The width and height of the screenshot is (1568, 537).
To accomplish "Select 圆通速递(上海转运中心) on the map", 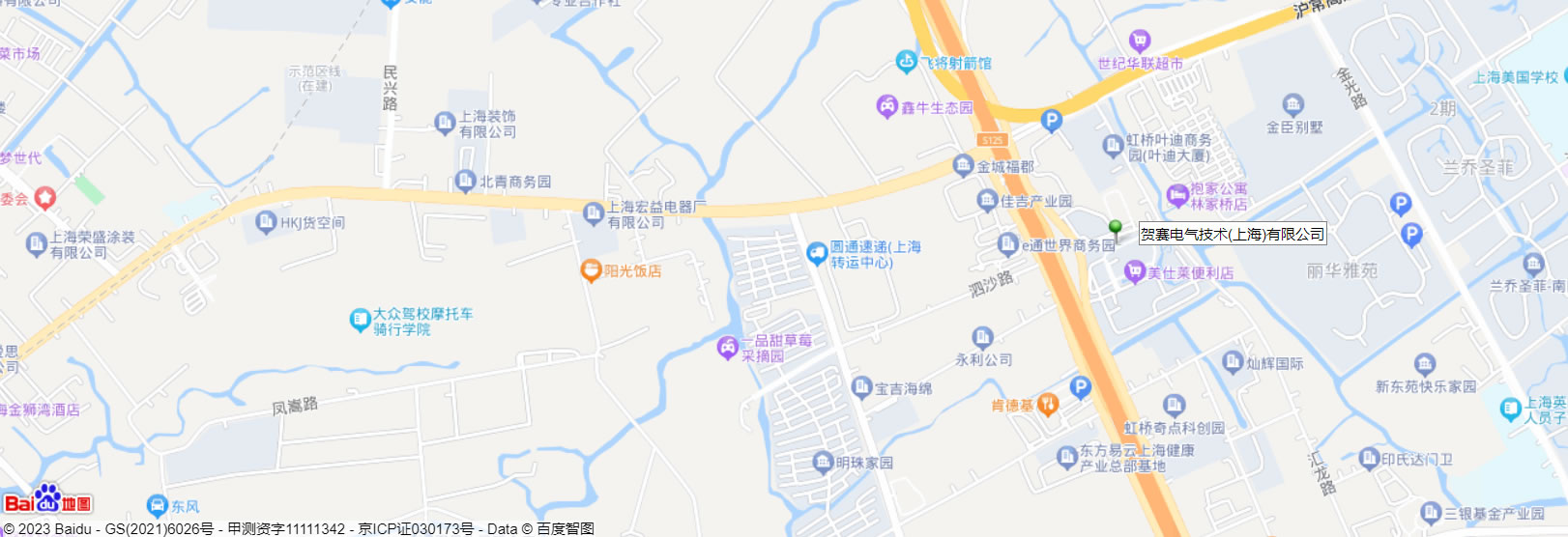I will [817, 254].
